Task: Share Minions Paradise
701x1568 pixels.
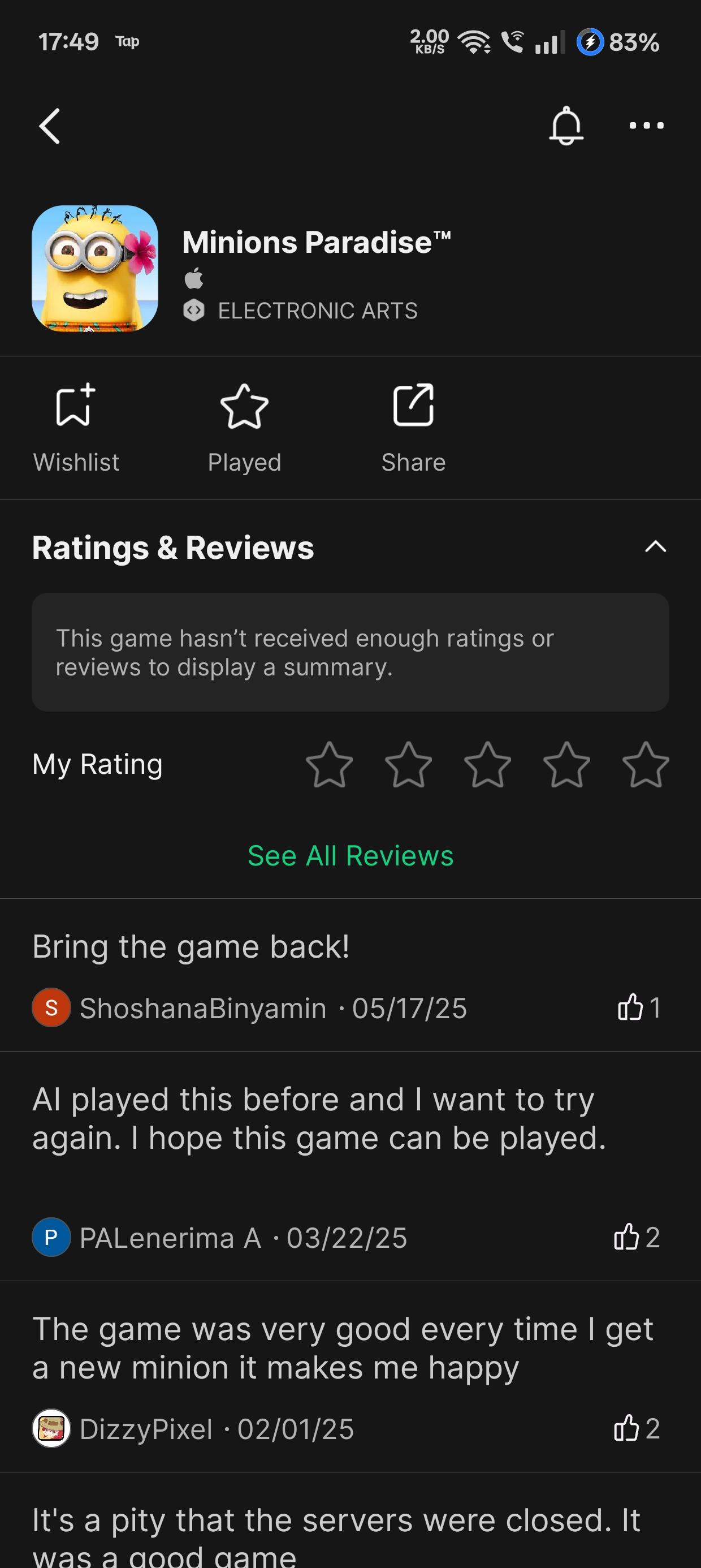Action: [413, 427]
